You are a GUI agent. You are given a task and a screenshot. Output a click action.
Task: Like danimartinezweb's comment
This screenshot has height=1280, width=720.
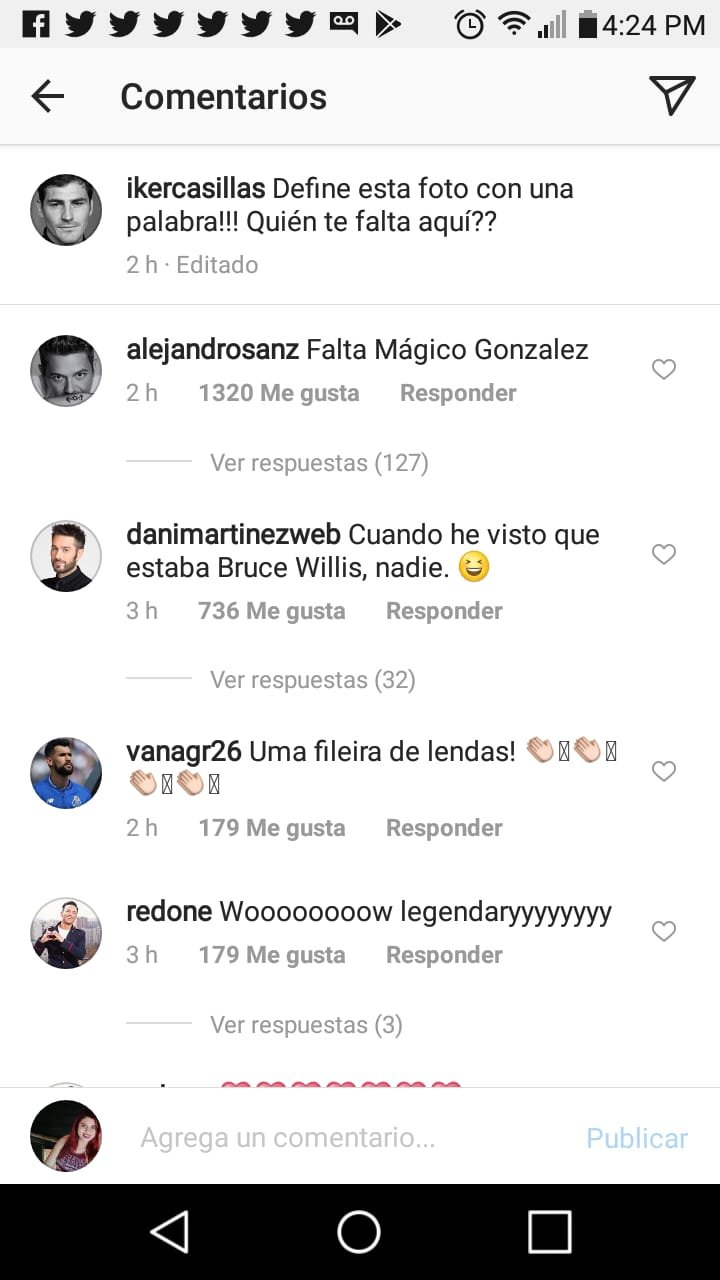point(664,554)
